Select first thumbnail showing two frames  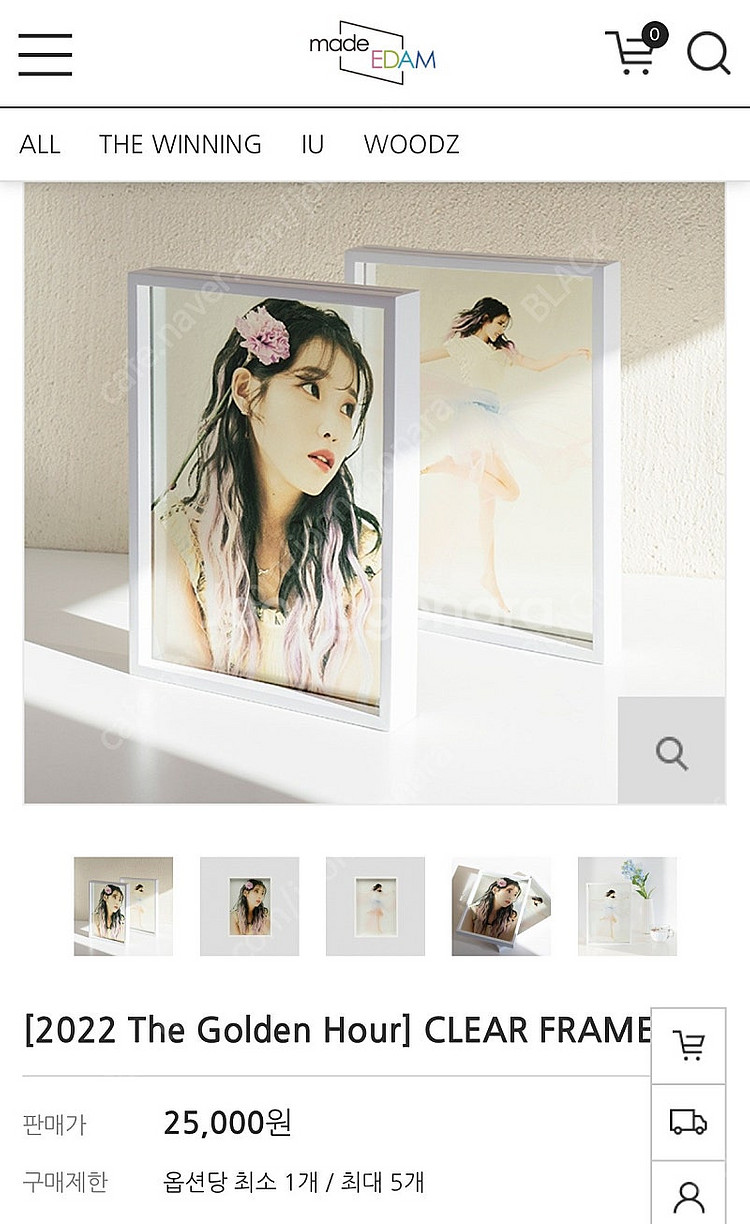[123, 906]
